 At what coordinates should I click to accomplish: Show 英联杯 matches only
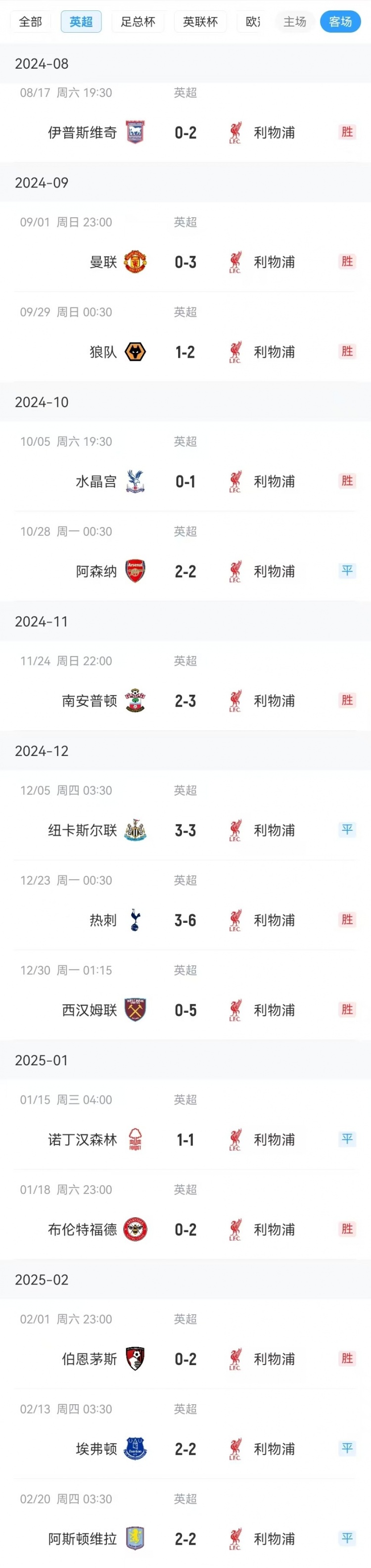[200, 22]
